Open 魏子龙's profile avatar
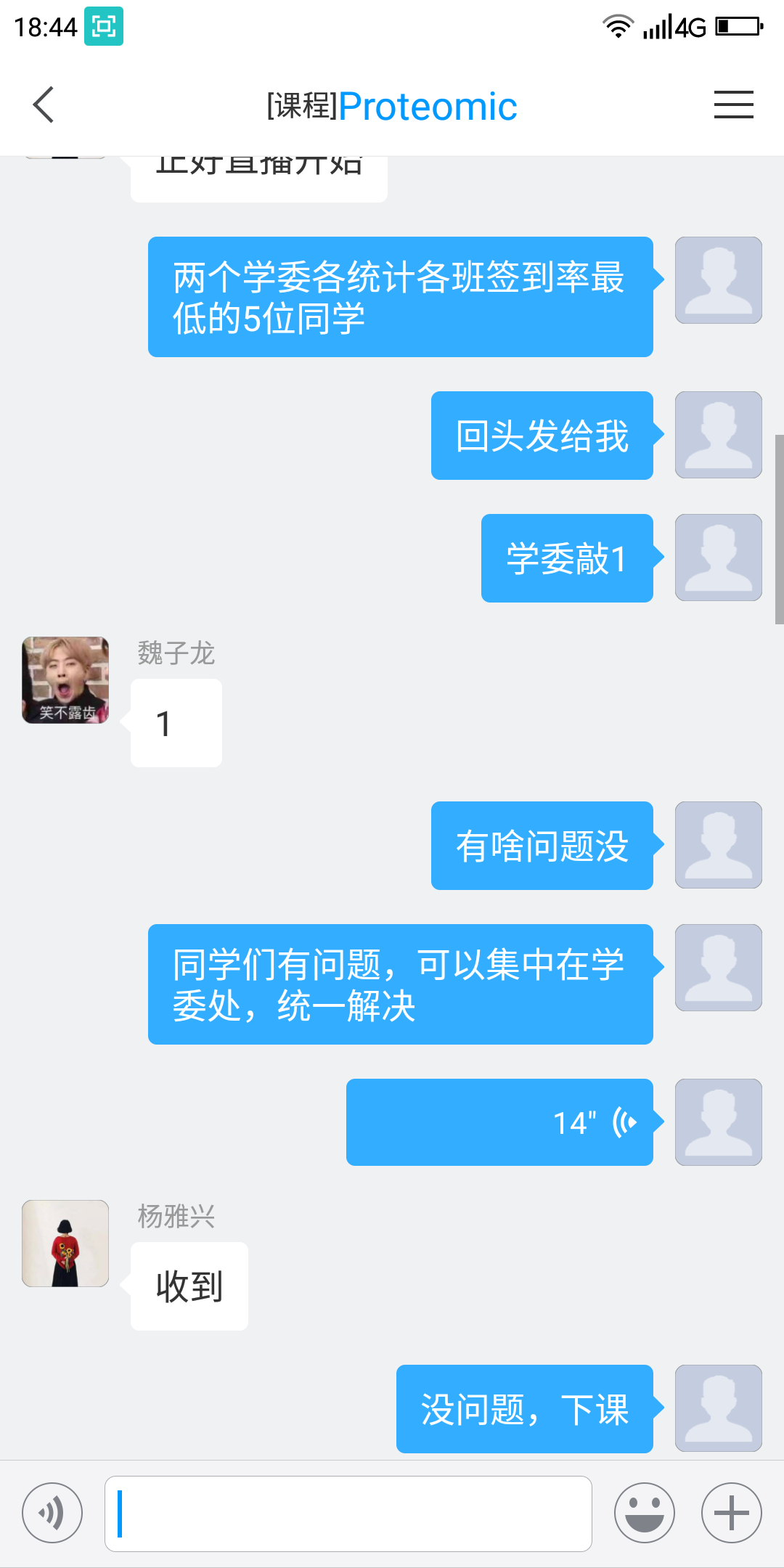 (65, 680)
